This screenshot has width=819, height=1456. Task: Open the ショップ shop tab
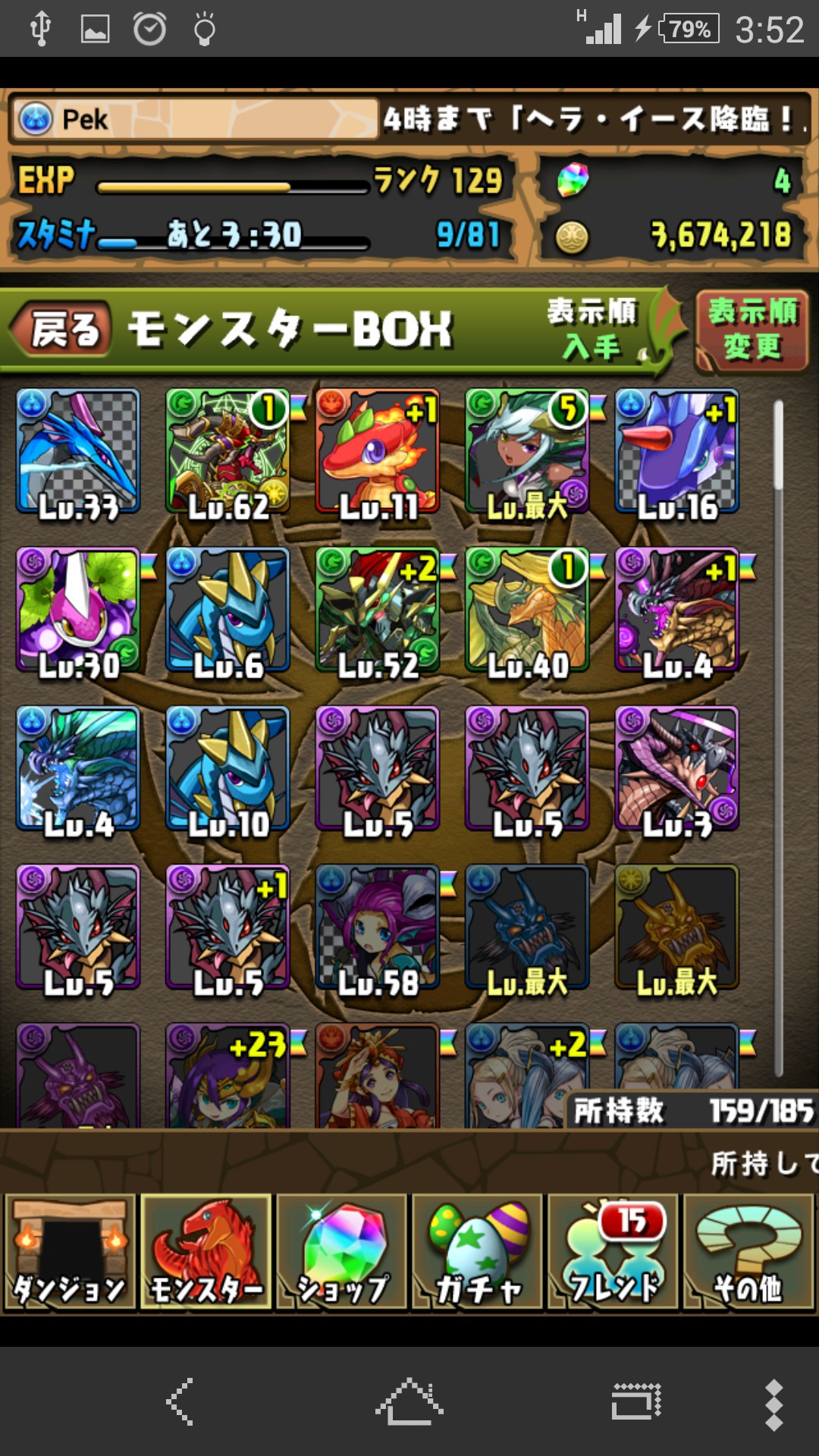coord(341,1252)
